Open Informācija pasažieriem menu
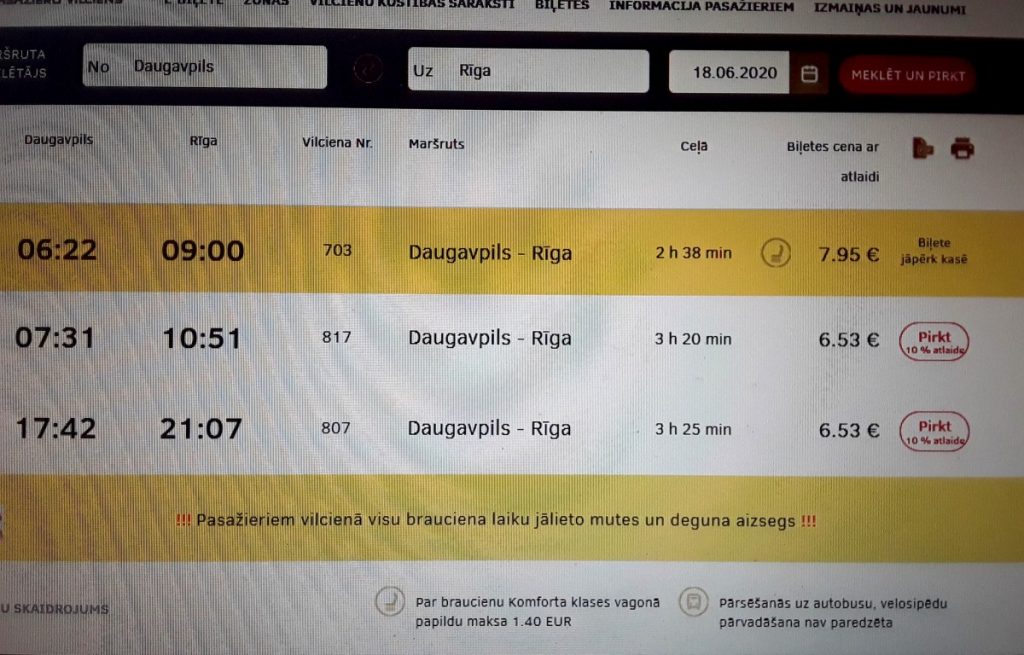Viewport: 1024px width, 655px height. [x=701, y=7]
